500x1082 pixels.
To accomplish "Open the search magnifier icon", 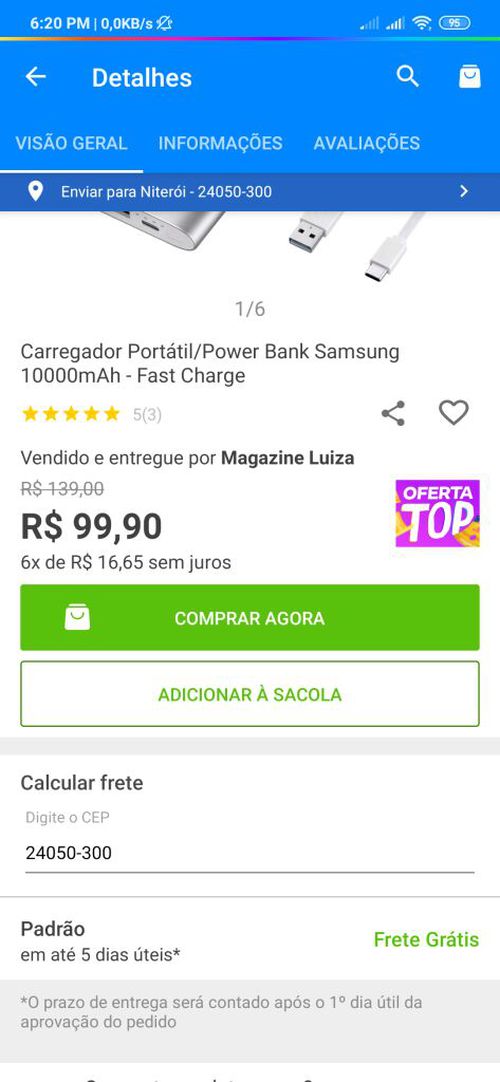I will tap(408, 77).
